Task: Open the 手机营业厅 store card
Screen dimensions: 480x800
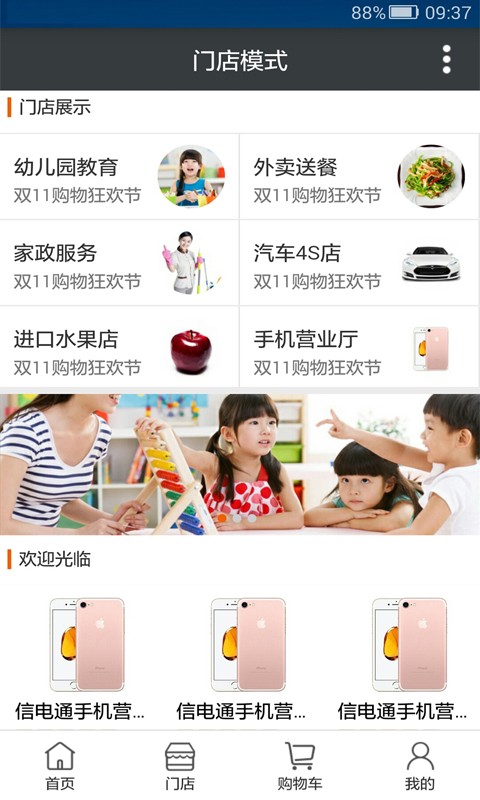Action: [x=360, y=347]
